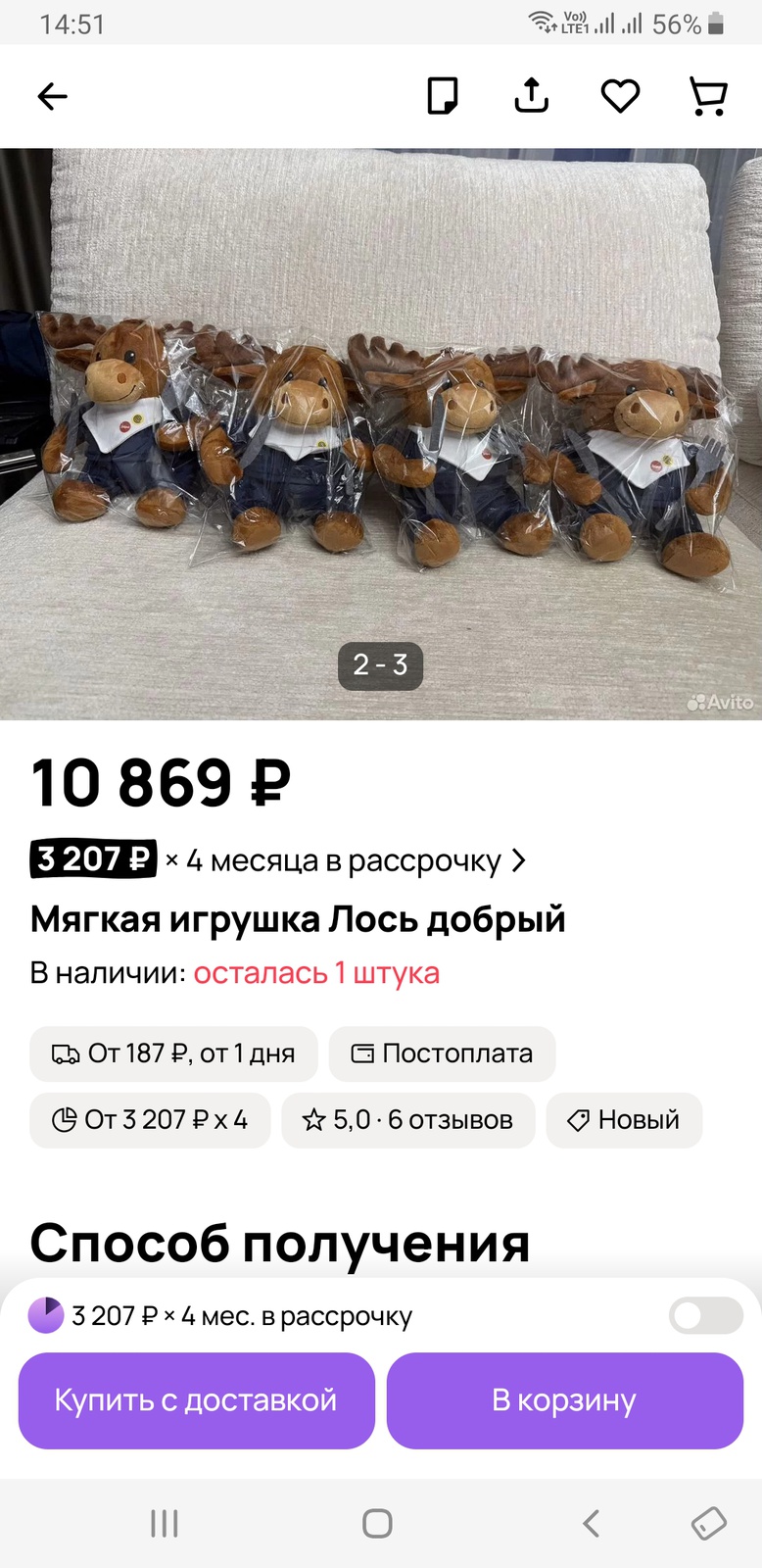Go back using the top arrow

tap(52, 96)
